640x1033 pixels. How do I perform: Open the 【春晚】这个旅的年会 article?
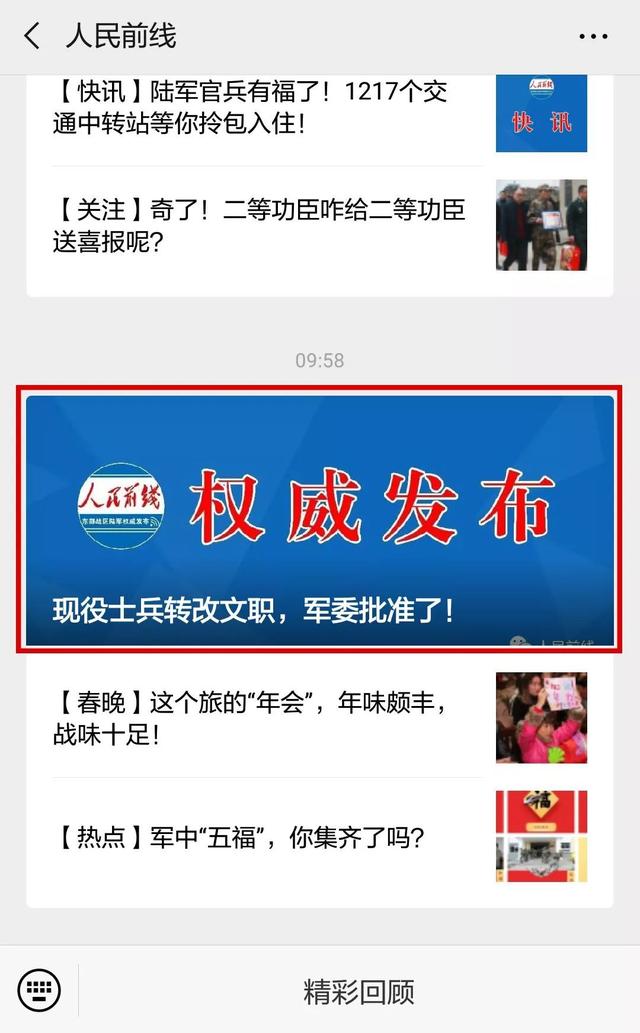point(320,718)
